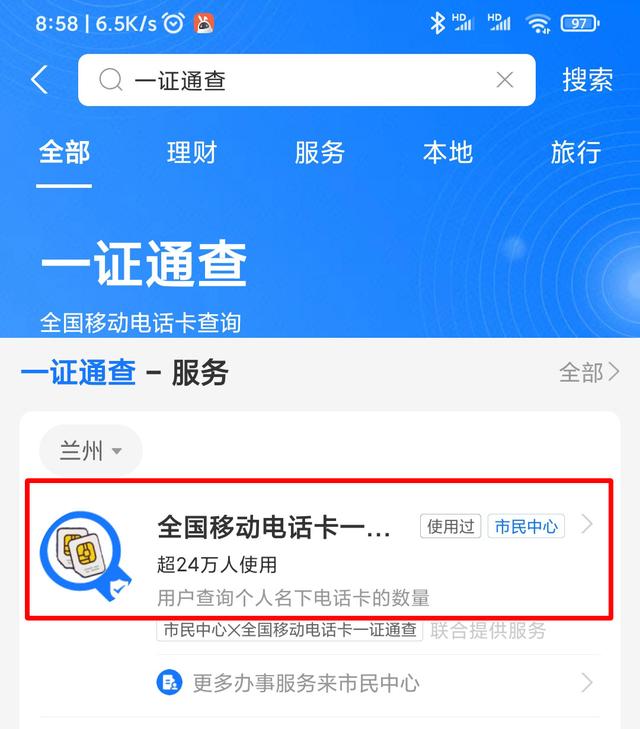Go back using the arrow icon
The image size is (640, 729).
40,80
